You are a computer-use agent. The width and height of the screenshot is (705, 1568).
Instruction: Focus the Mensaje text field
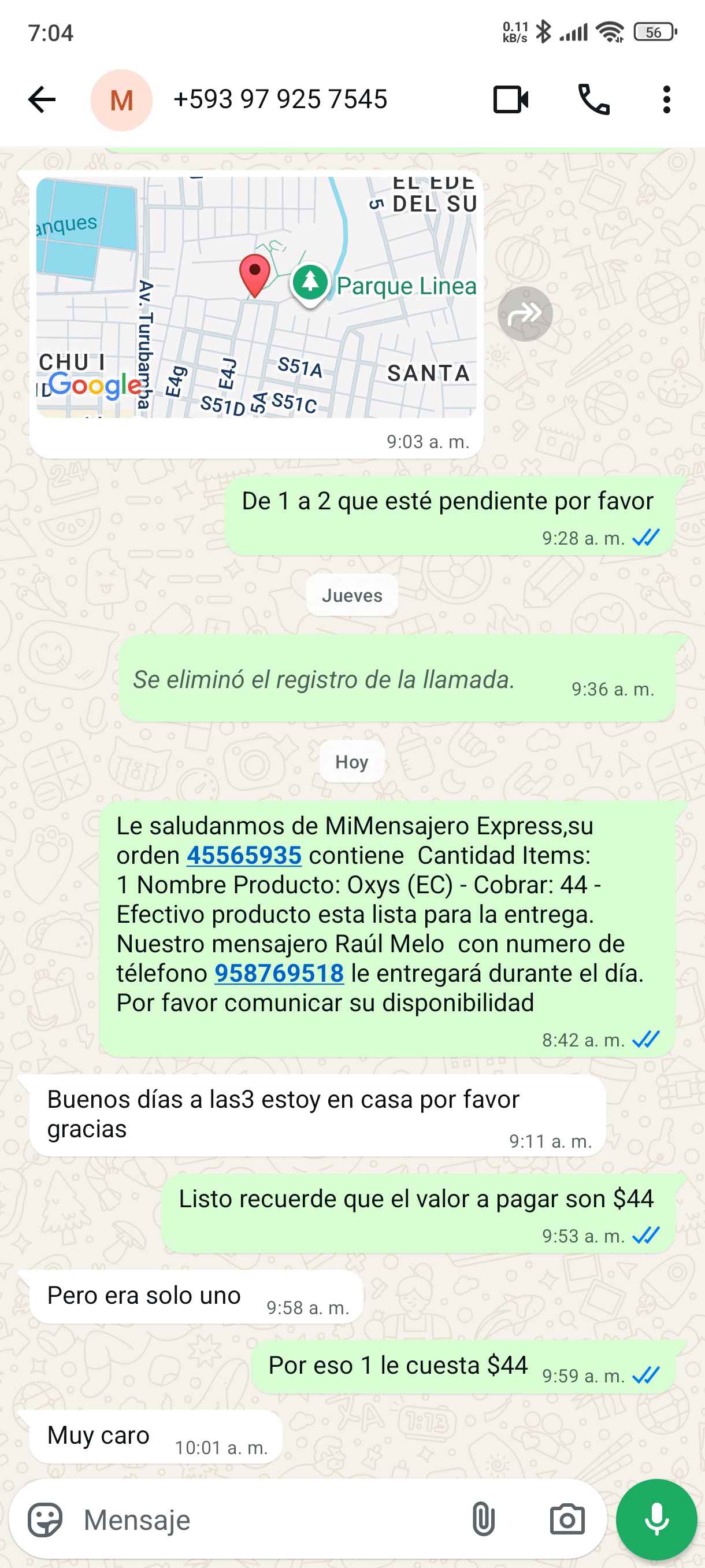click(x=268, y=1520)
